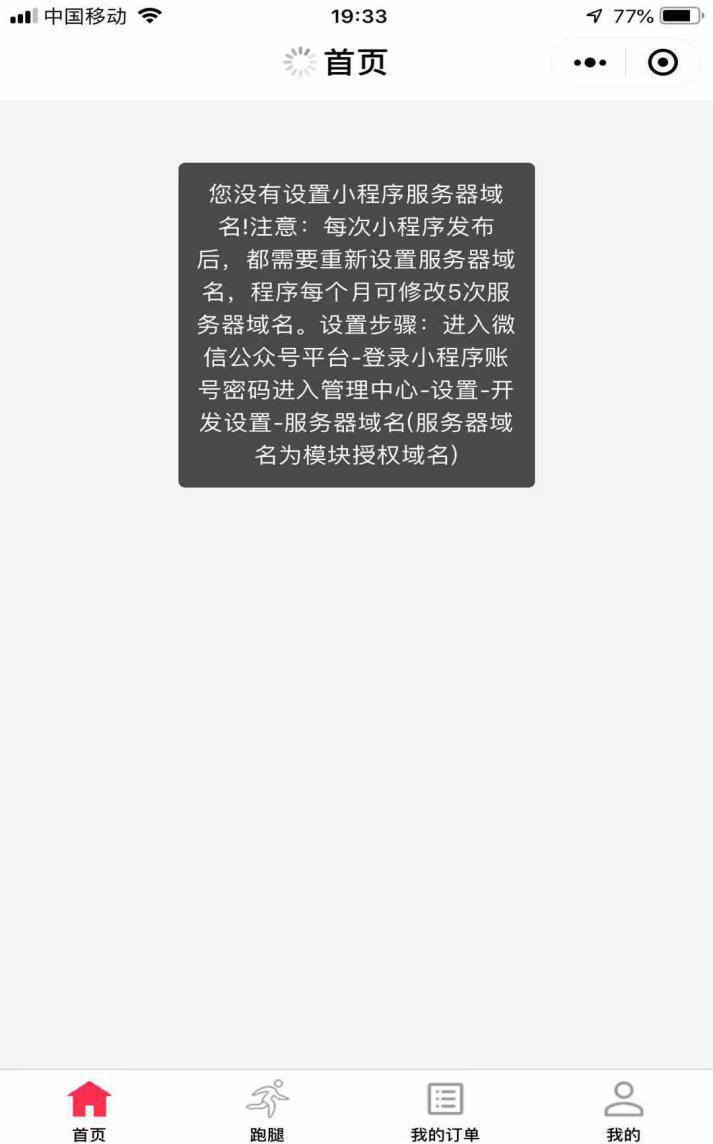The height and width of the screenshot is (1144, 713).
Task: Go to the 我的 tab
Action: (x=623, y=1109)
